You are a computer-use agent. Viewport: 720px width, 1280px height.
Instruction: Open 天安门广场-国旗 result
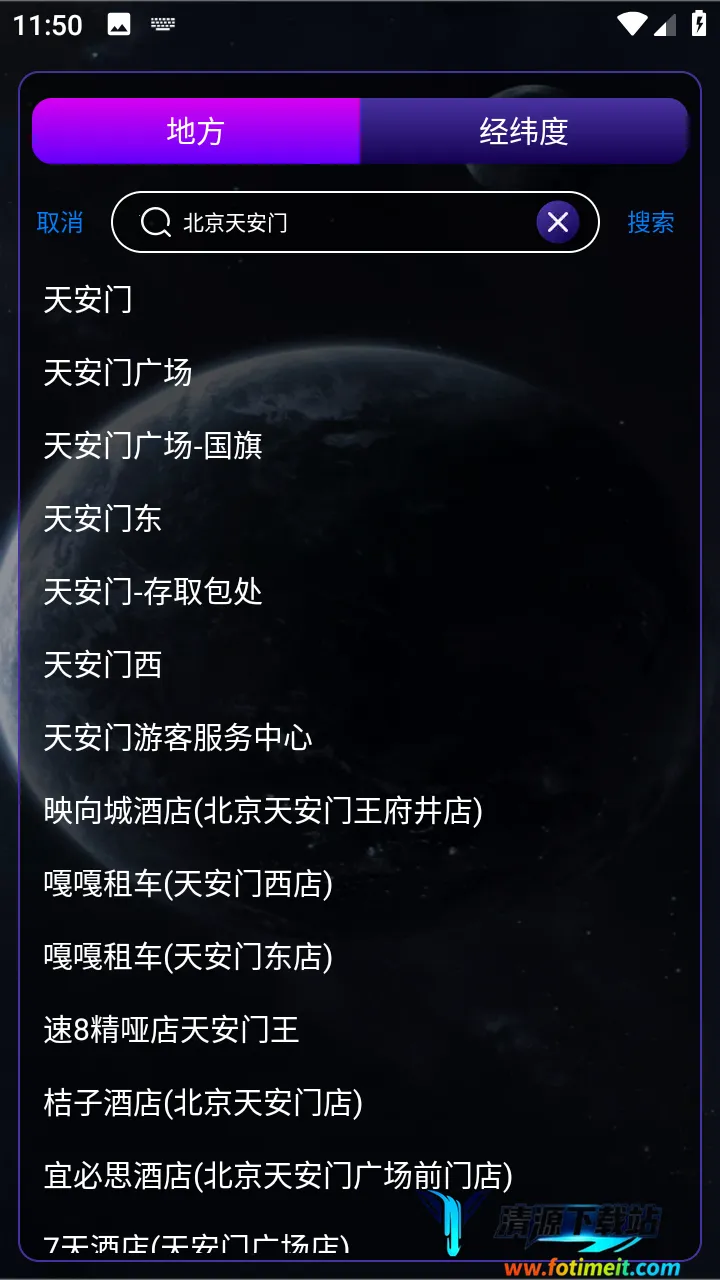click(x=153, y=445)
